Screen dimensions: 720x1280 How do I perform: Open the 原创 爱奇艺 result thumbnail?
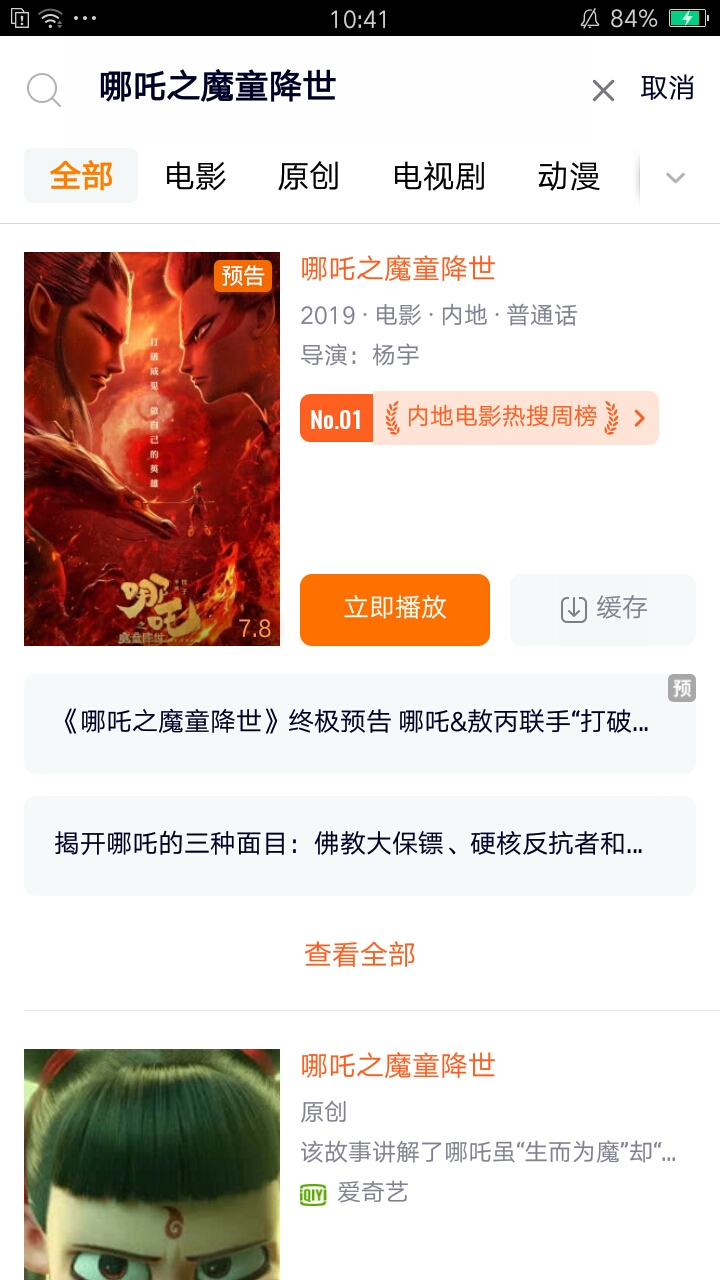pos(152,1164)
